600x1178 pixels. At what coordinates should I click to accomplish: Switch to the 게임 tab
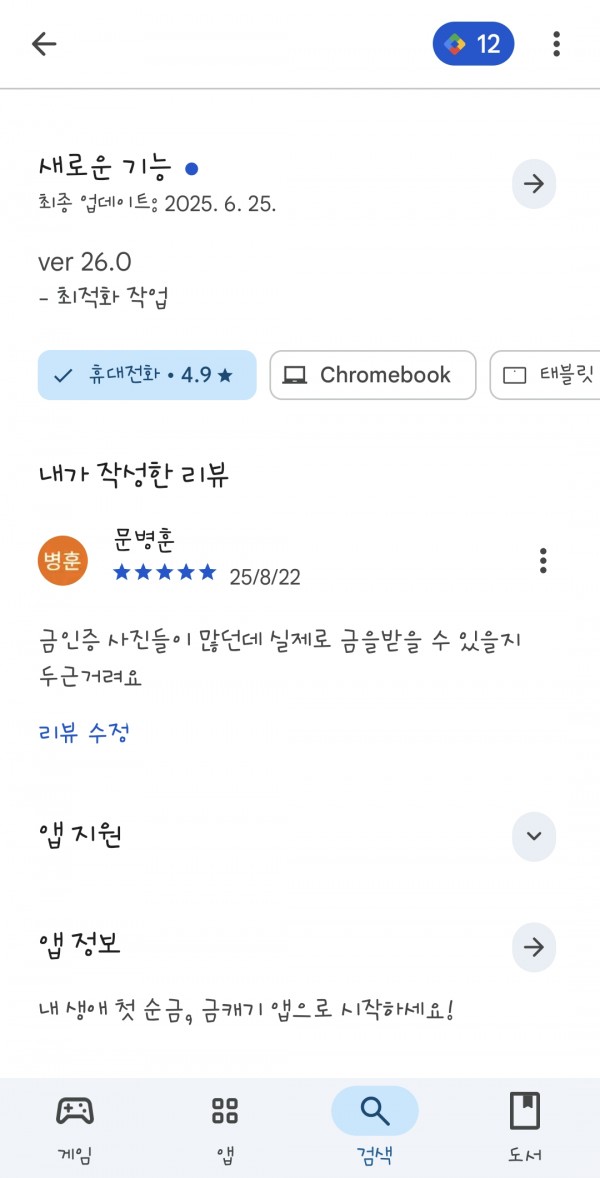[x=75, y=1128]
